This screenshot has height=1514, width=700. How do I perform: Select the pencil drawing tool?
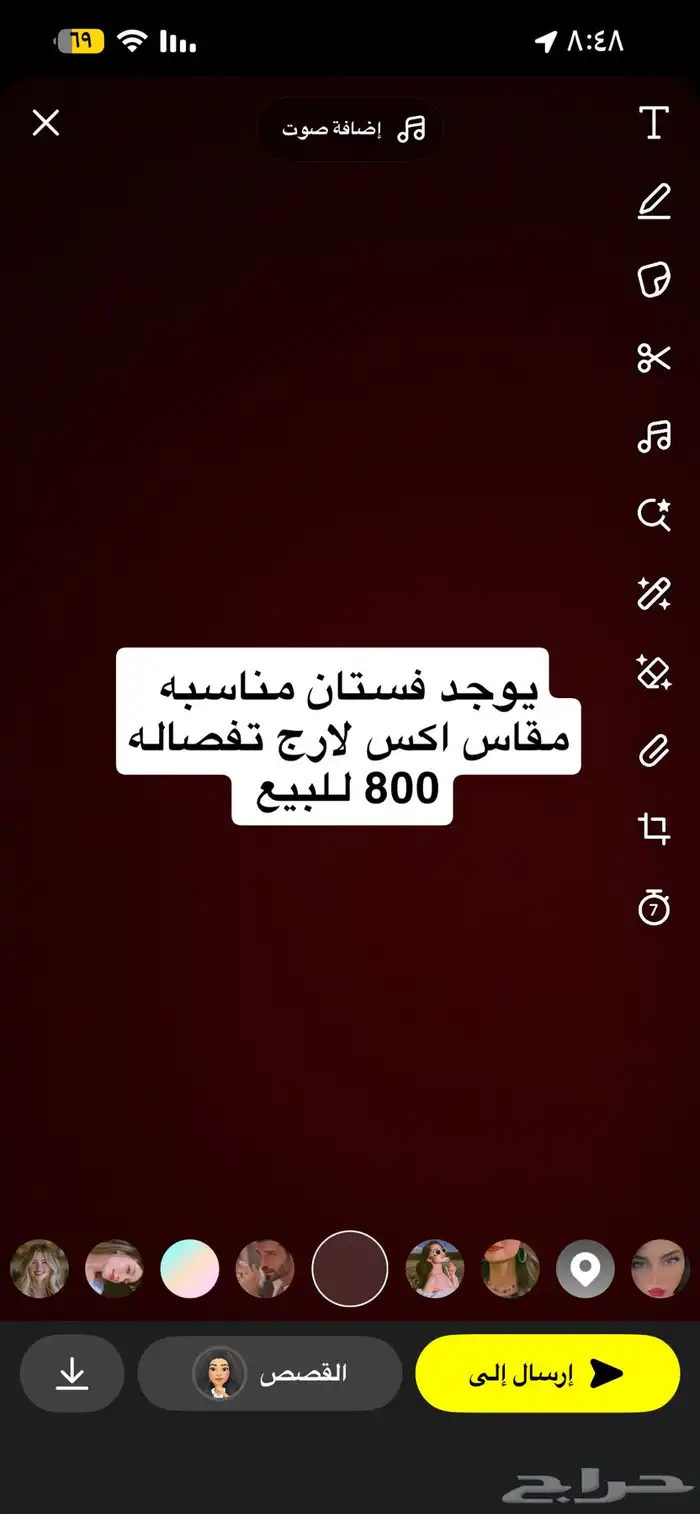pyautogui.click(x=654, y=202)
